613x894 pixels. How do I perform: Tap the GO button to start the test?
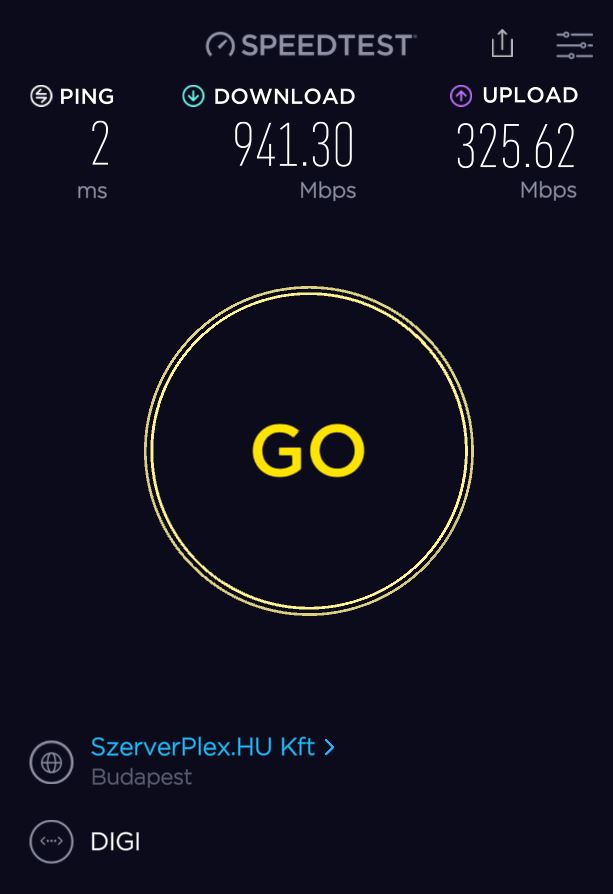click(308, 450)
